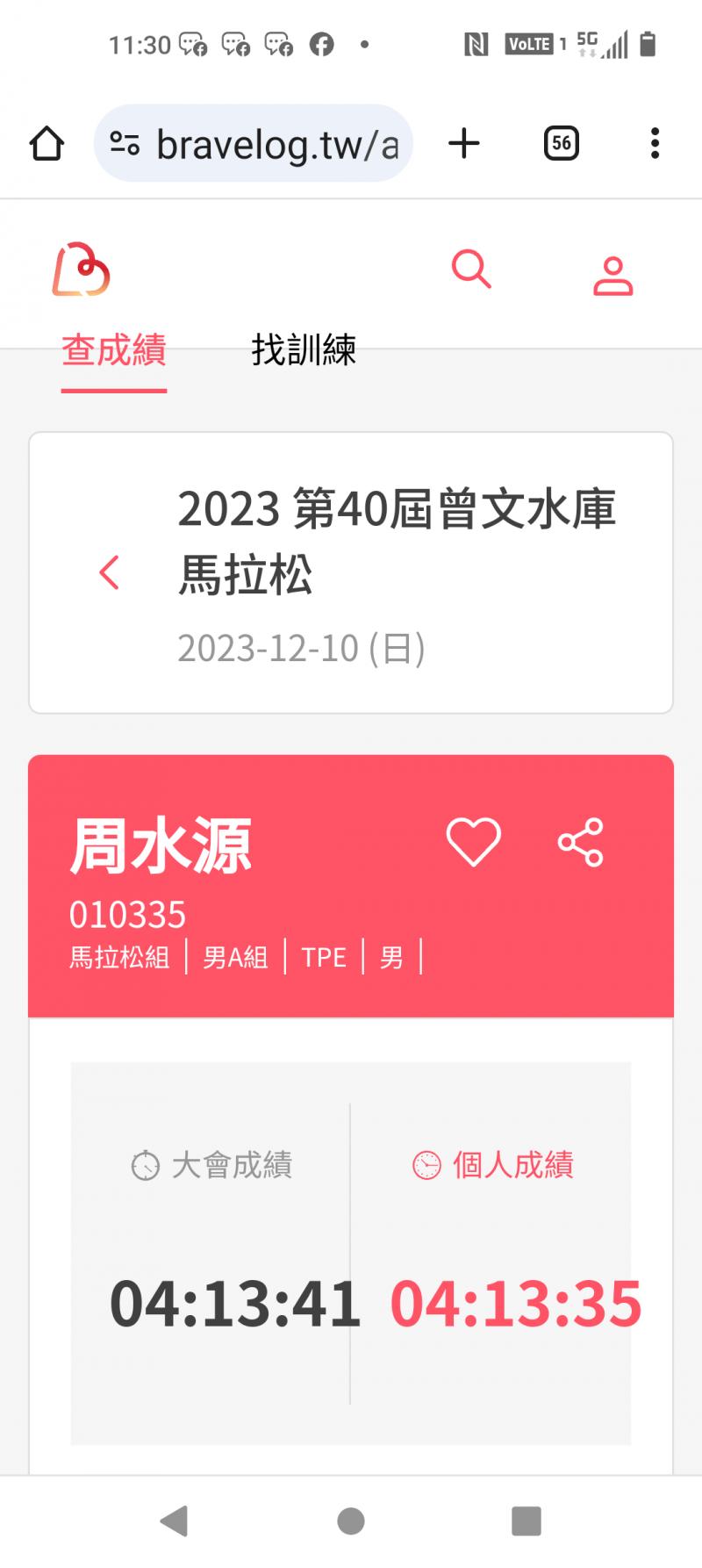Show the 56 open tabs
This screenshot has width=702, height=1568.
[562, 143]
